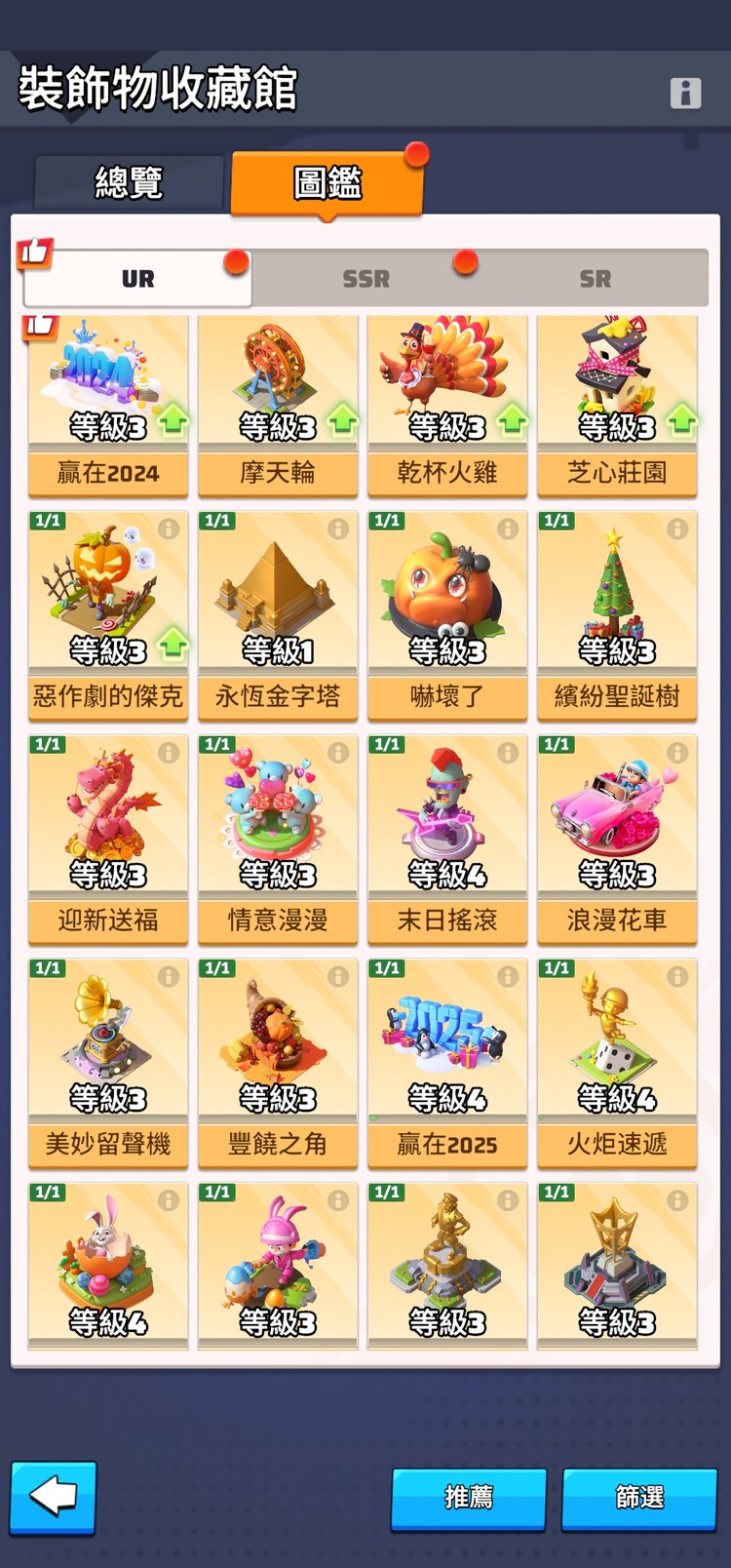The height and width of the screenshot is (1568, 731).
Task: Open the 贏在2024 decoration card
Action: [x=108, y=405]
